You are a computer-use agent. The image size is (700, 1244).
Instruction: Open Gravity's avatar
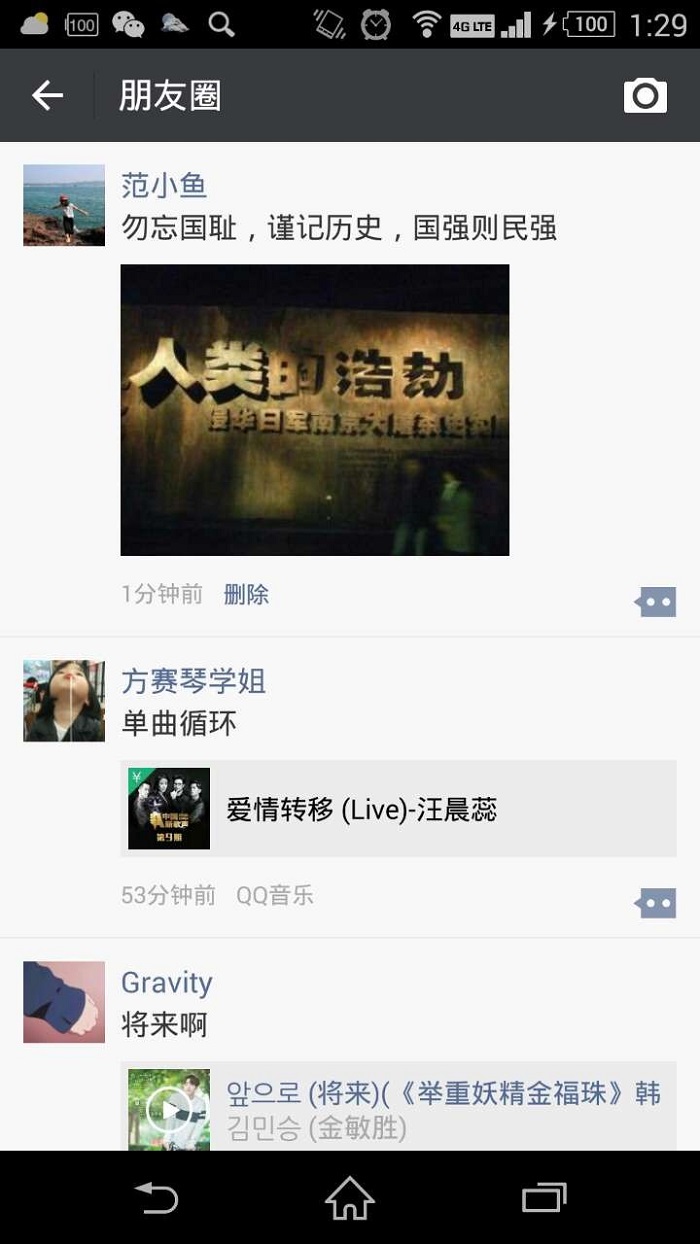pyautogui.click(x=64, y=1002)
